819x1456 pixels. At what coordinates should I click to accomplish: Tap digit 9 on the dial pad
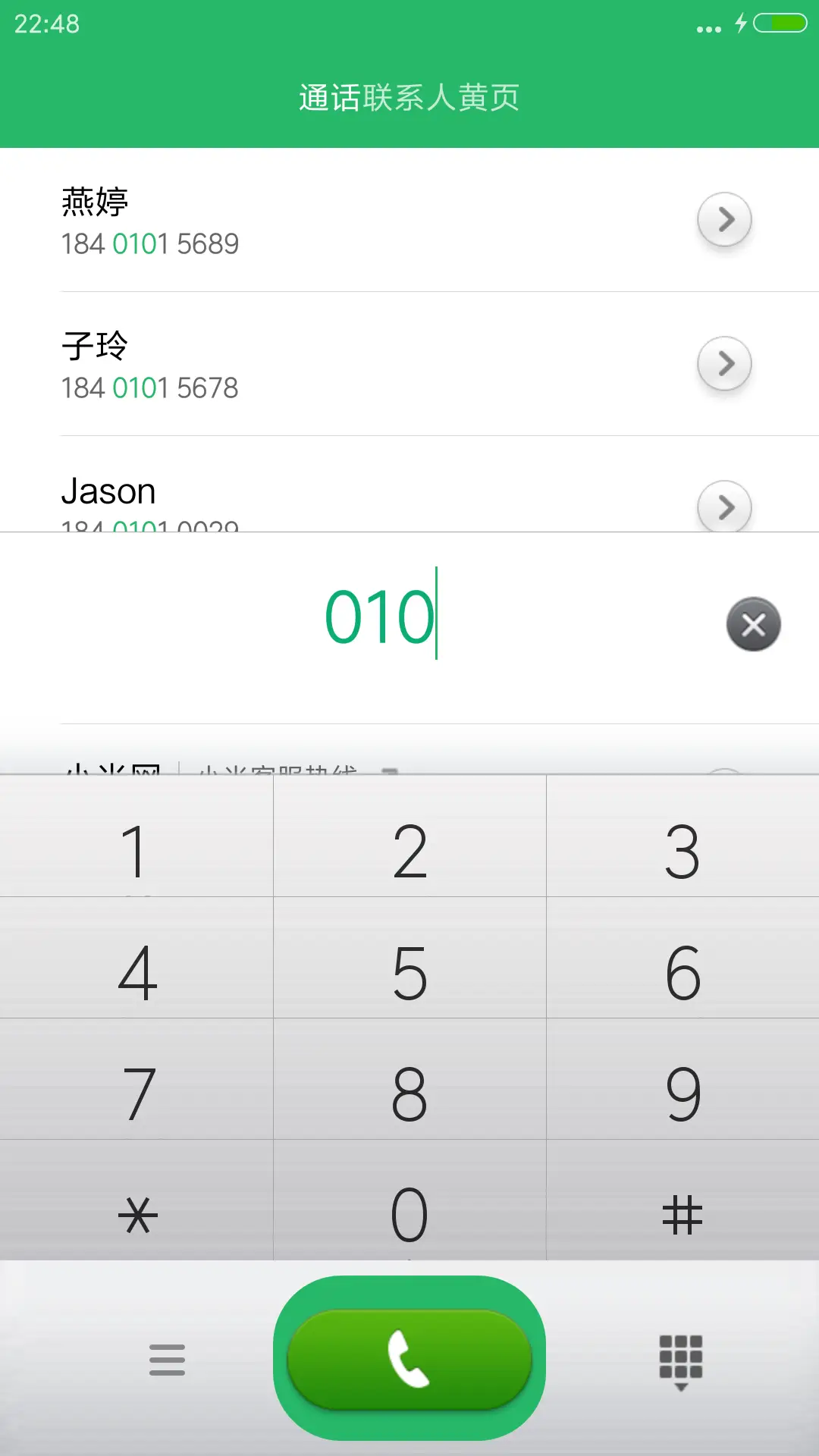681,1092
